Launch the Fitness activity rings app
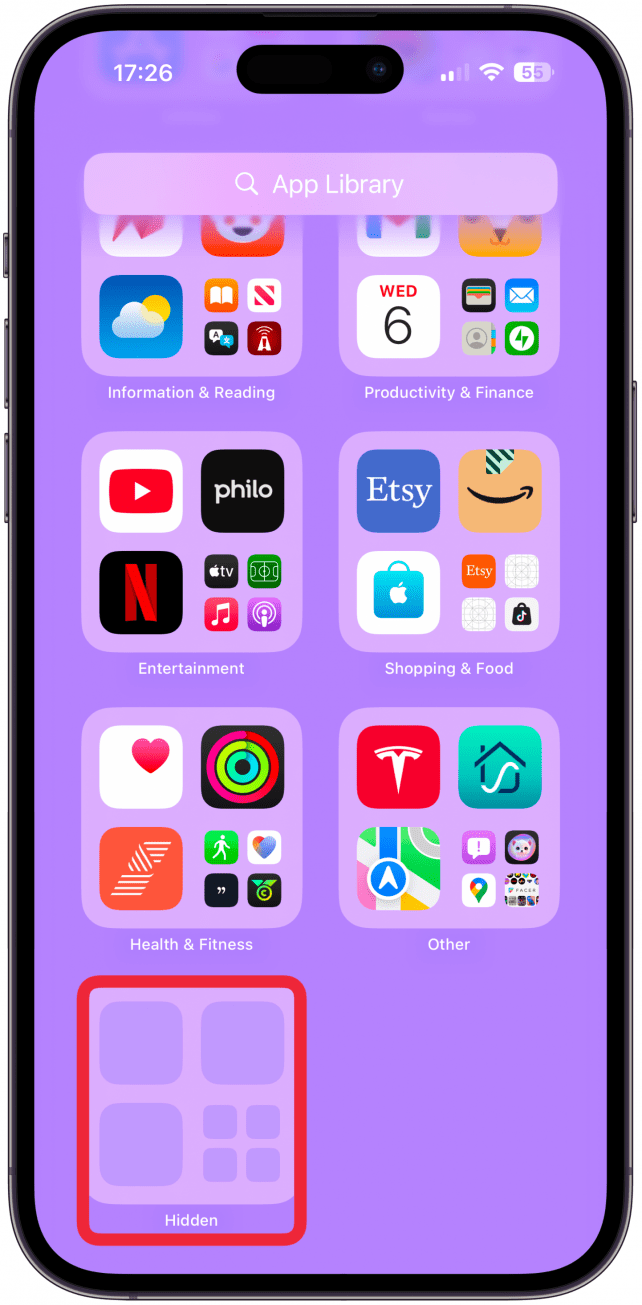 [x=243, y=767]
